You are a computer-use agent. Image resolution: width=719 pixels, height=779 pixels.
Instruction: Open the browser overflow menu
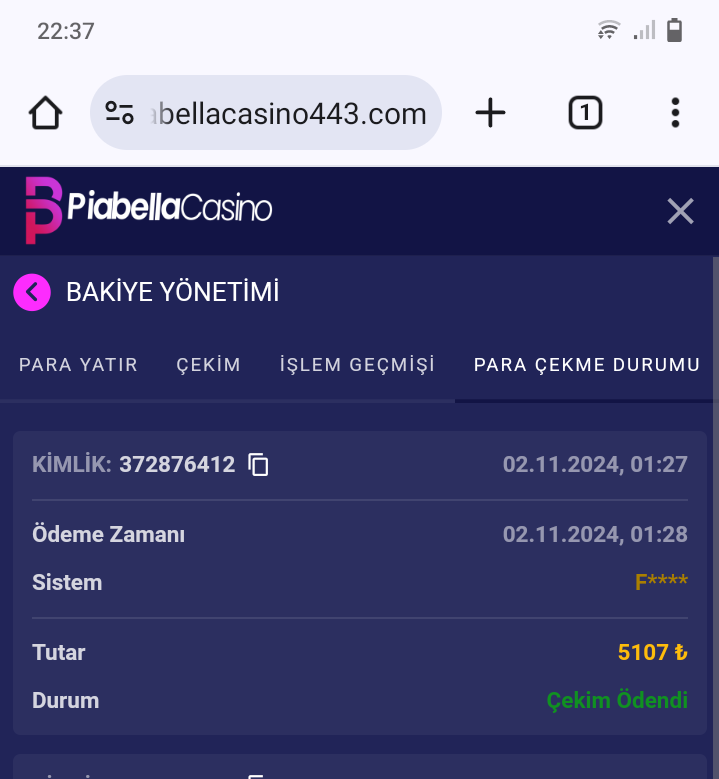click(676, 113)
